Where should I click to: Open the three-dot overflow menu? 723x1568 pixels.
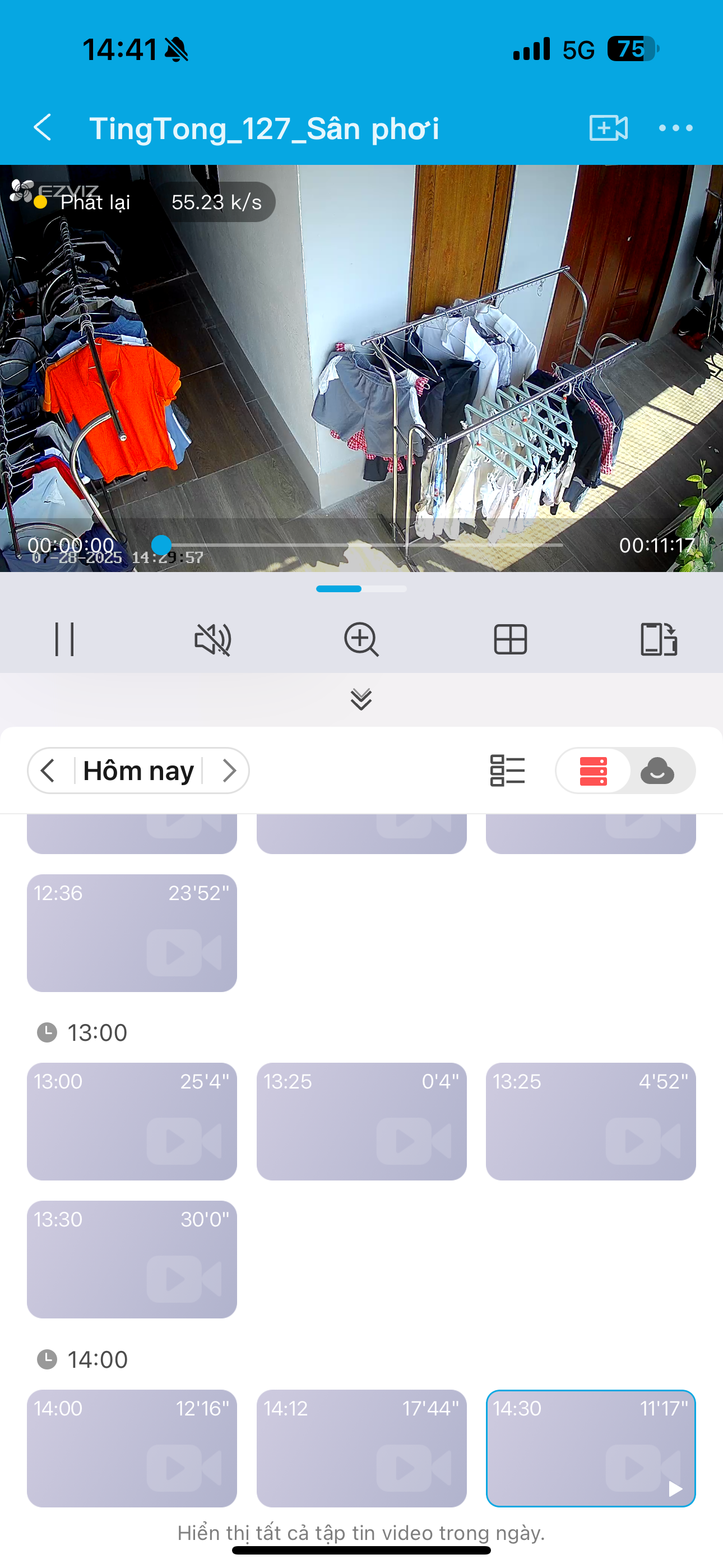pos(675,128)
